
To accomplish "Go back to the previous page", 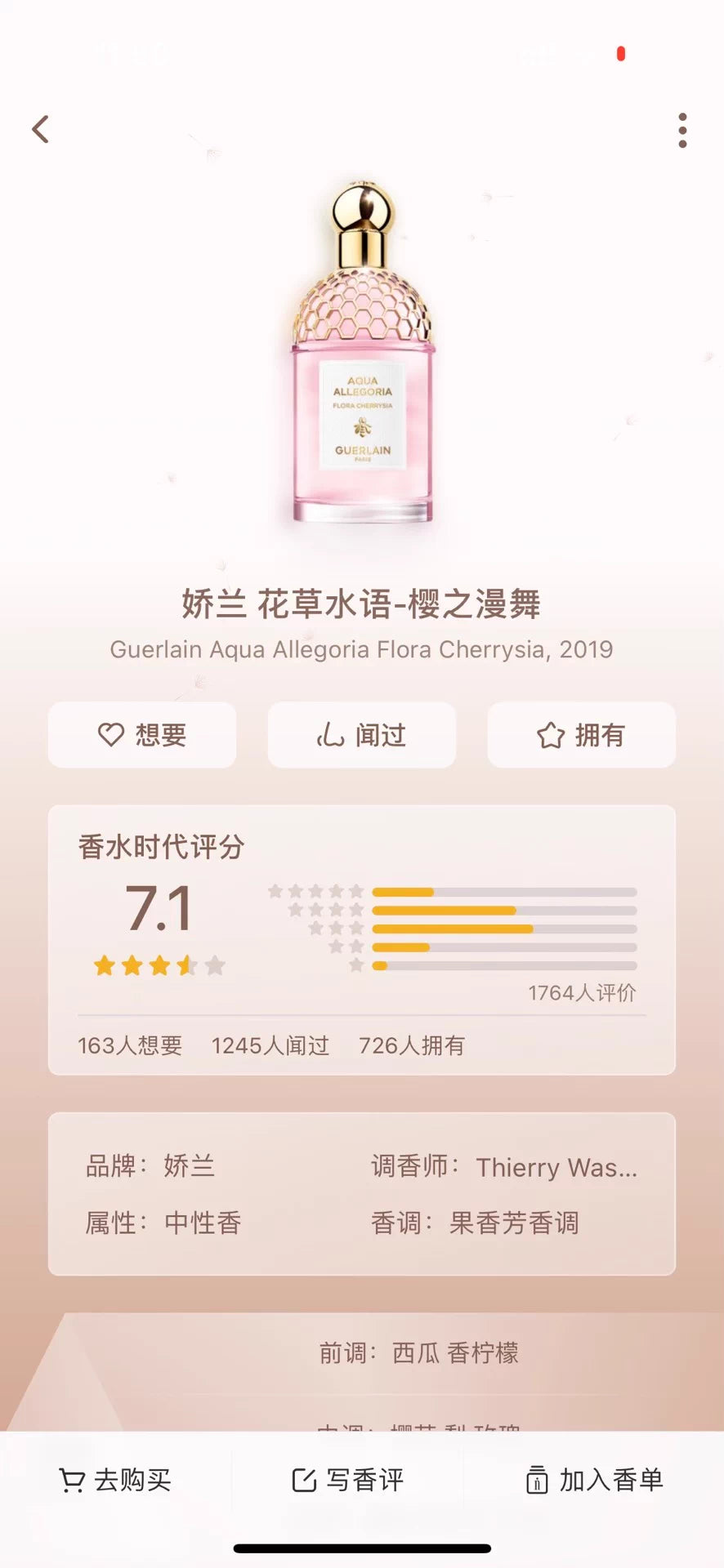I will pos(41,129).
